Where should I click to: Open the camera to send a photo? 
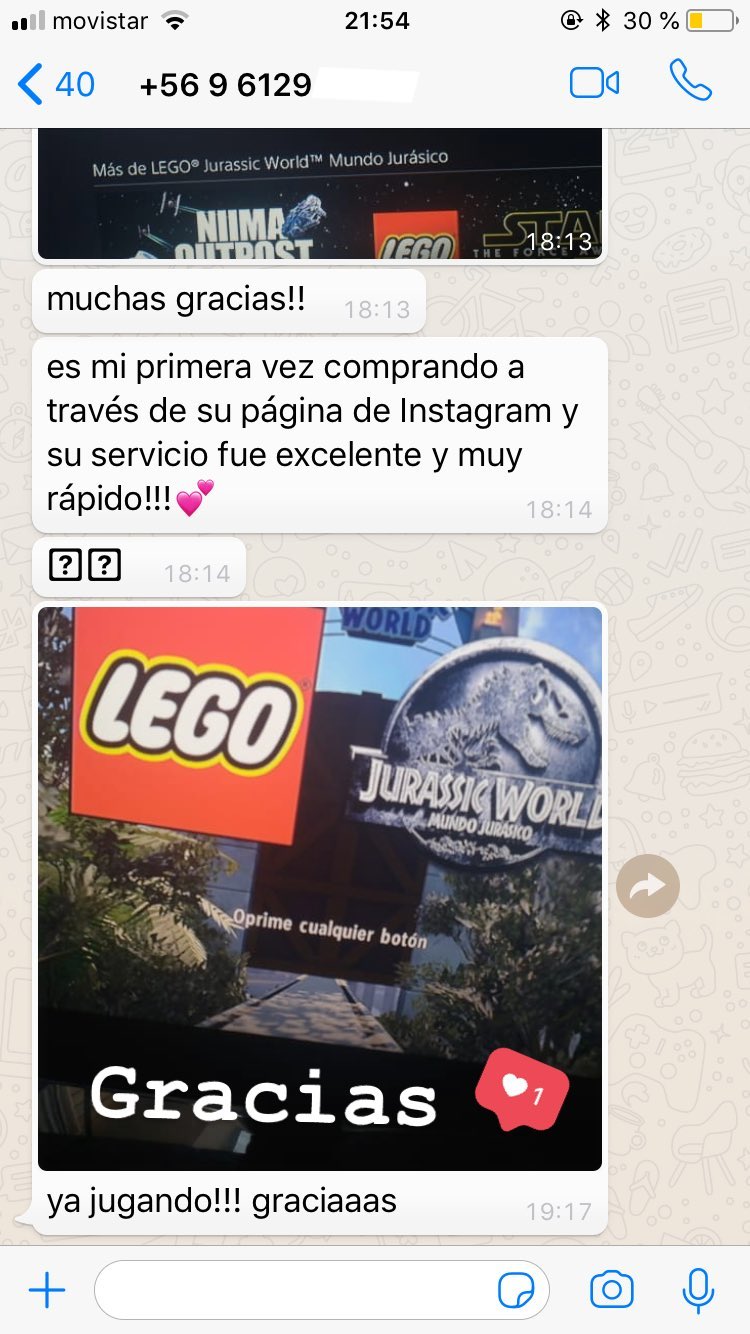[611, 1290]
